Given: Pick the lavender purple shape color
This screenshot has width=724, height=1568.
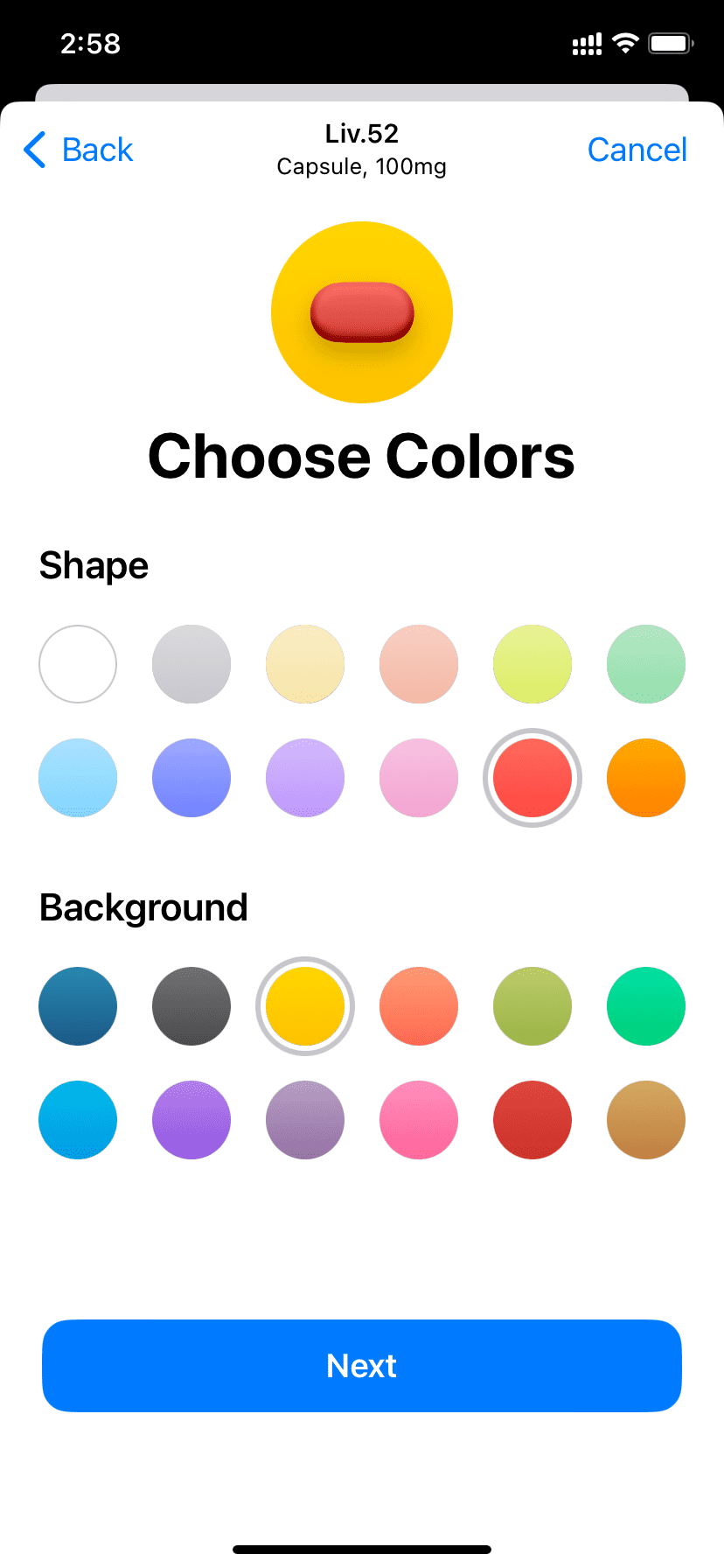Looking at the screenshot, I should 305,778.
